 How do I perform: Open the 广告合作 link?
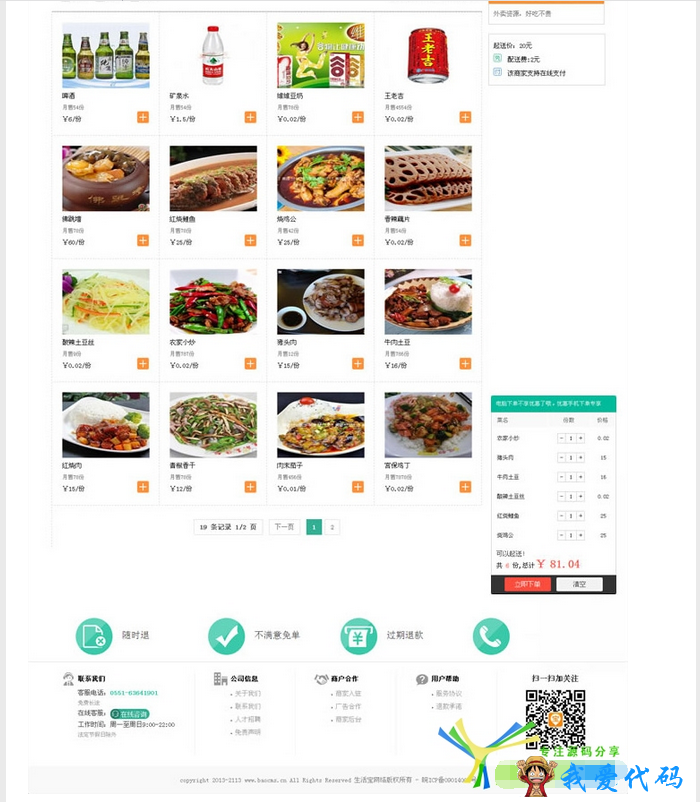(x=348, y=706)
